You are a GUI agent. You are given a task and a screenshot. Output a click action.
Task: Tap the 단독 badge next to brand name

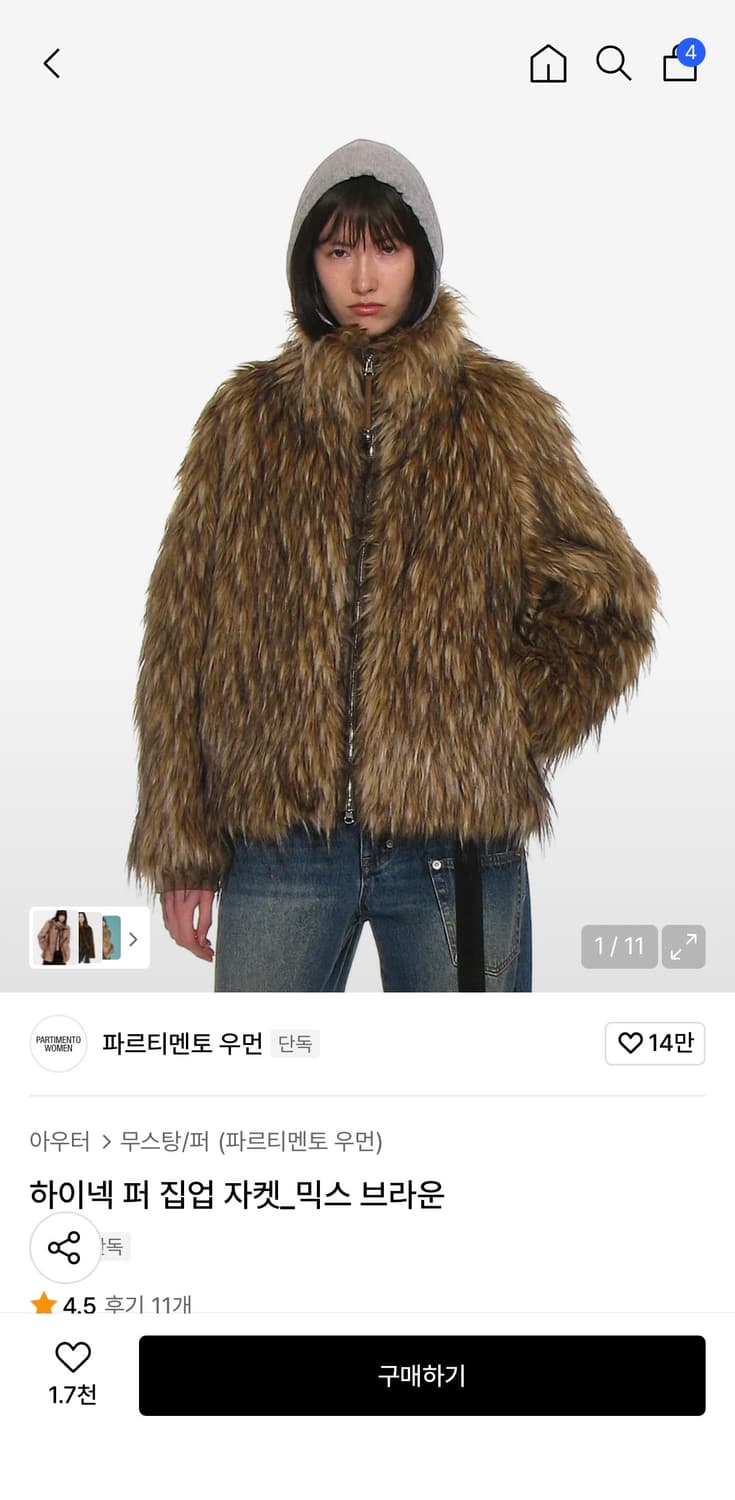click(294, 1043)
